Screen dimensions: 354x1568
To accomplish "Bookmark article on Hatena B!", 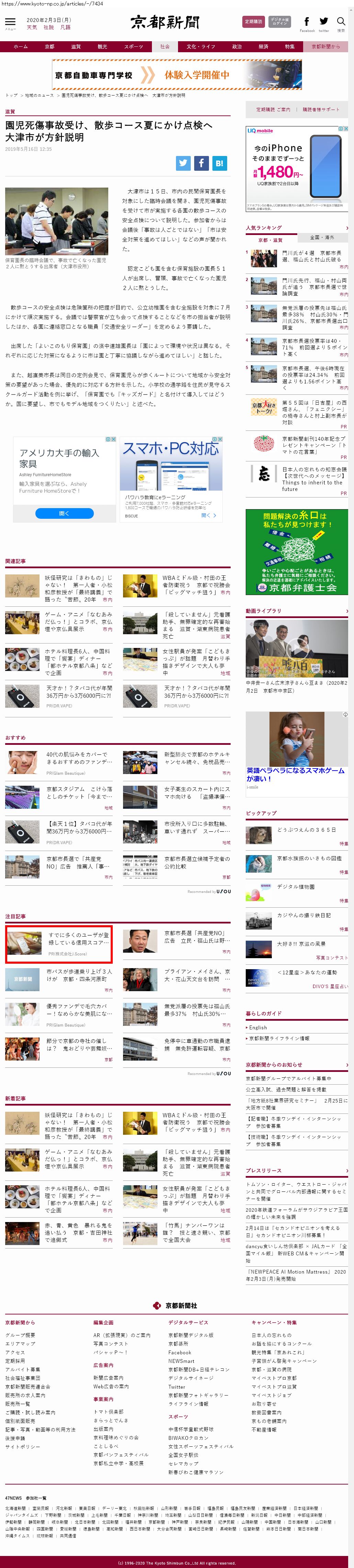I will [219, 163].
